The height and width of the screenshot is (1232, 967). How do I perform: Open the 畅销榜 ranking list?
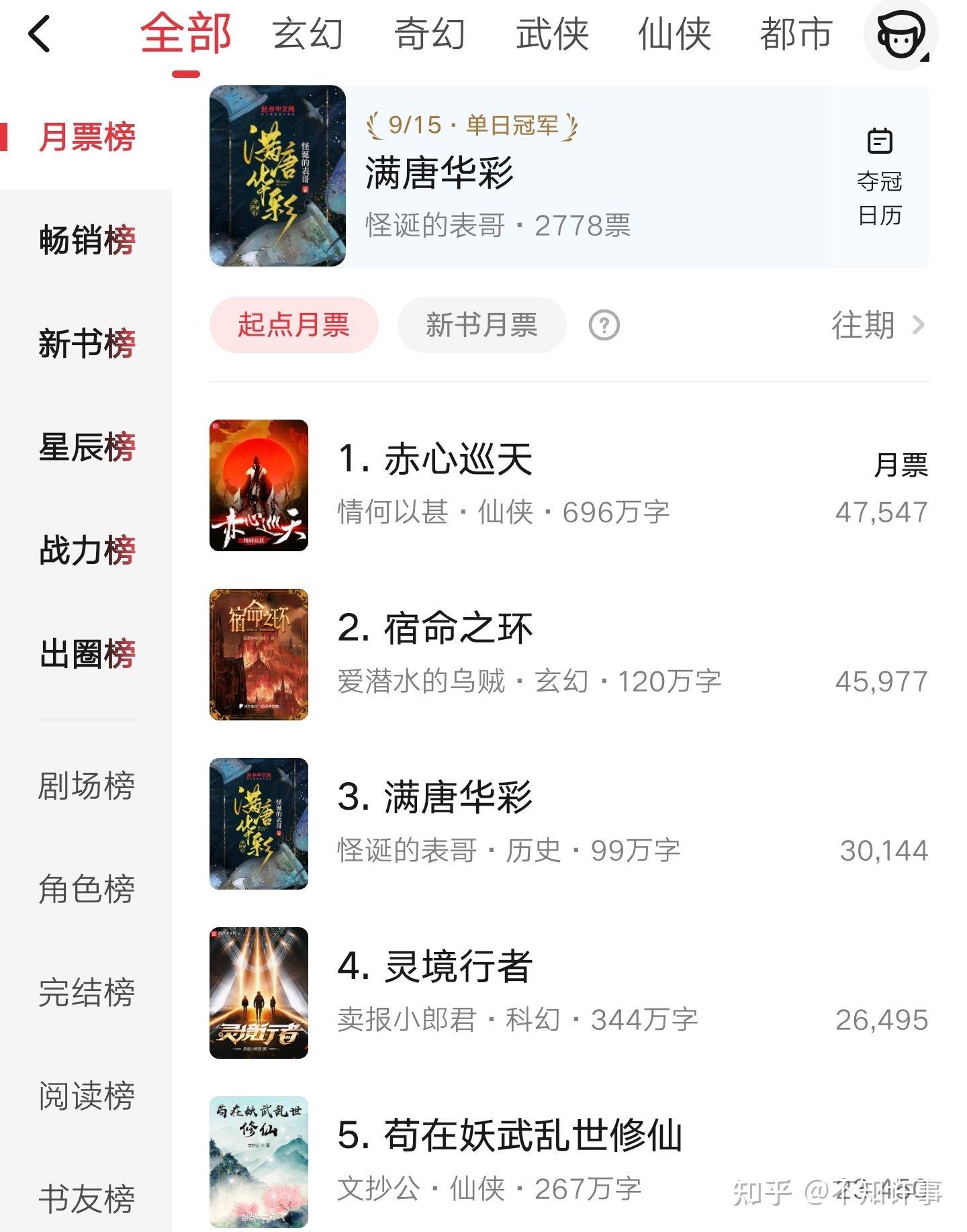tap(87, 240)
